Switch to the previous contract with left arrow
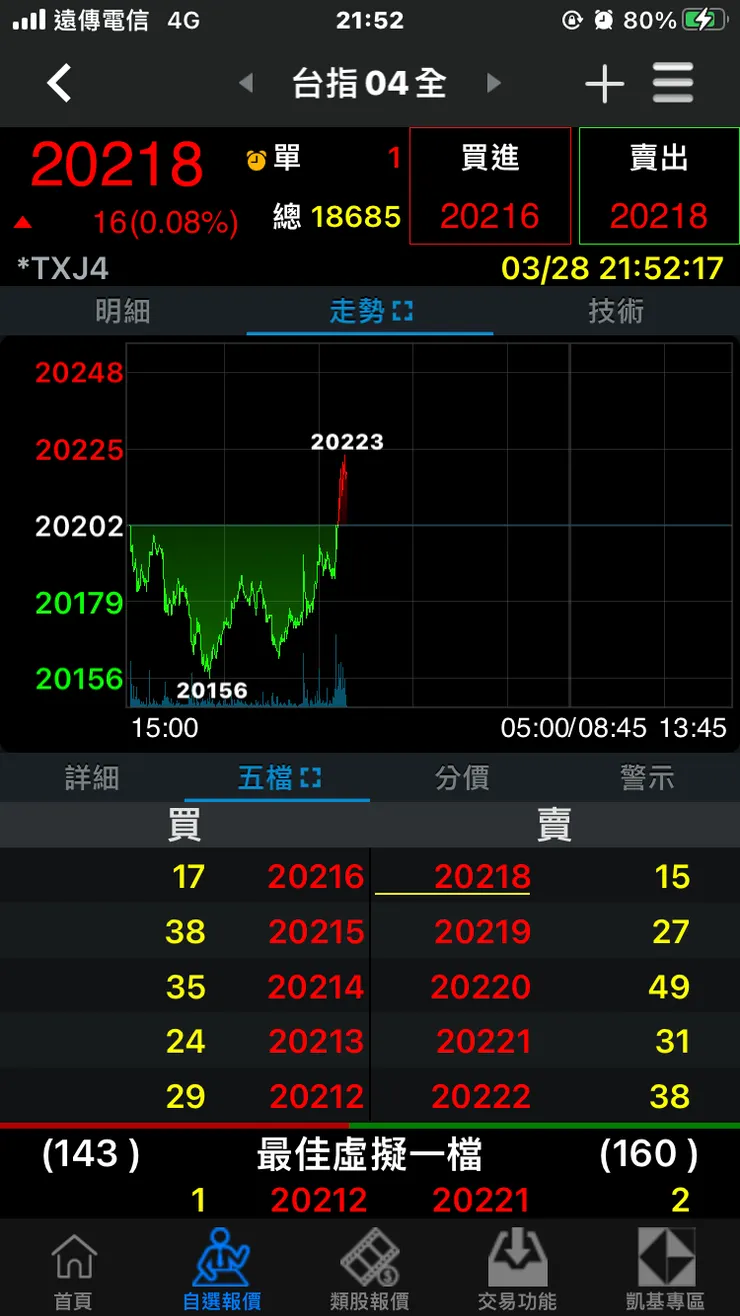 click(x=246, y=83)
